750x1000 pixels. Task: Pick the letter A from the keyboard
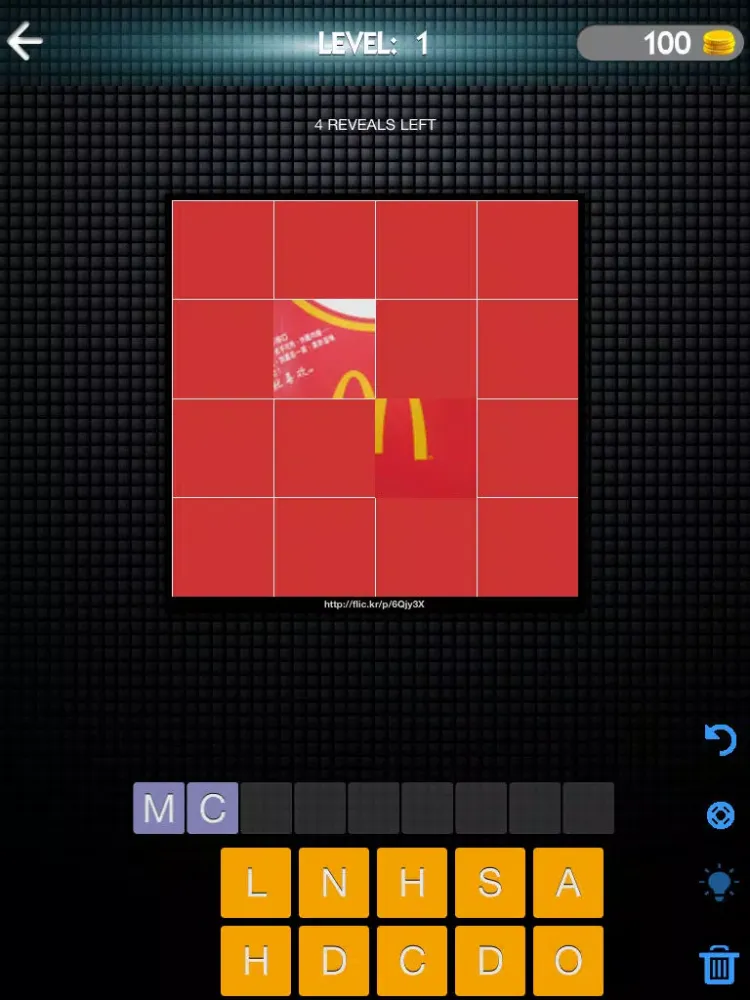click(568, 884)
